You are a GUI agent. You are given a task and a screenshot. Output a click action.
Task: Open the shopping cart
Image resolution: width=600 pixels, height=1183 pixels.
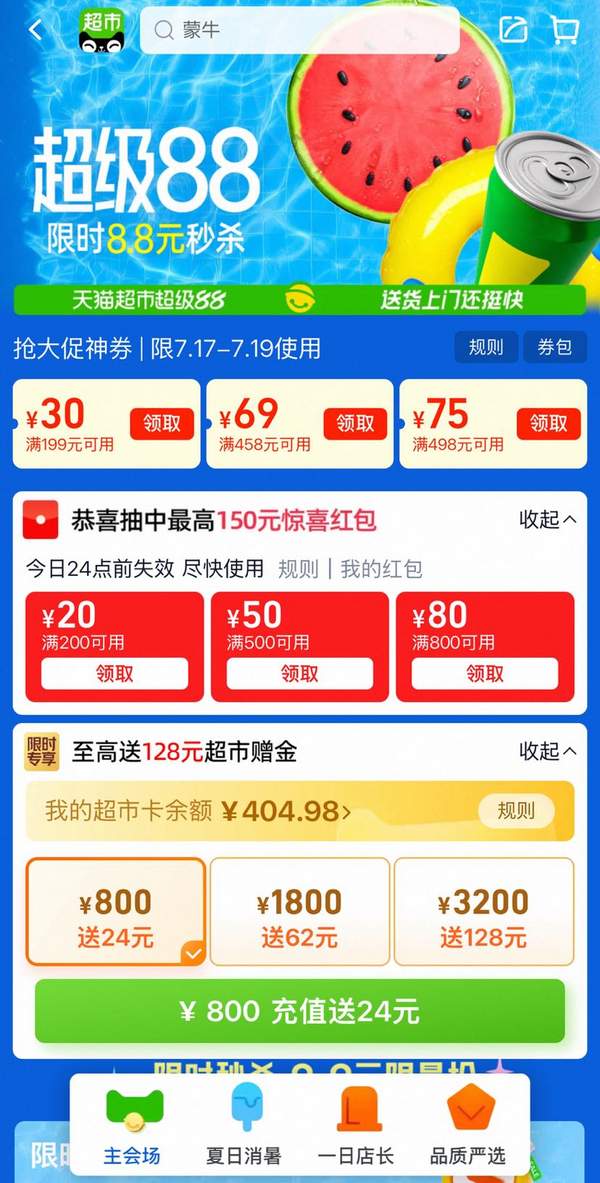565,30
